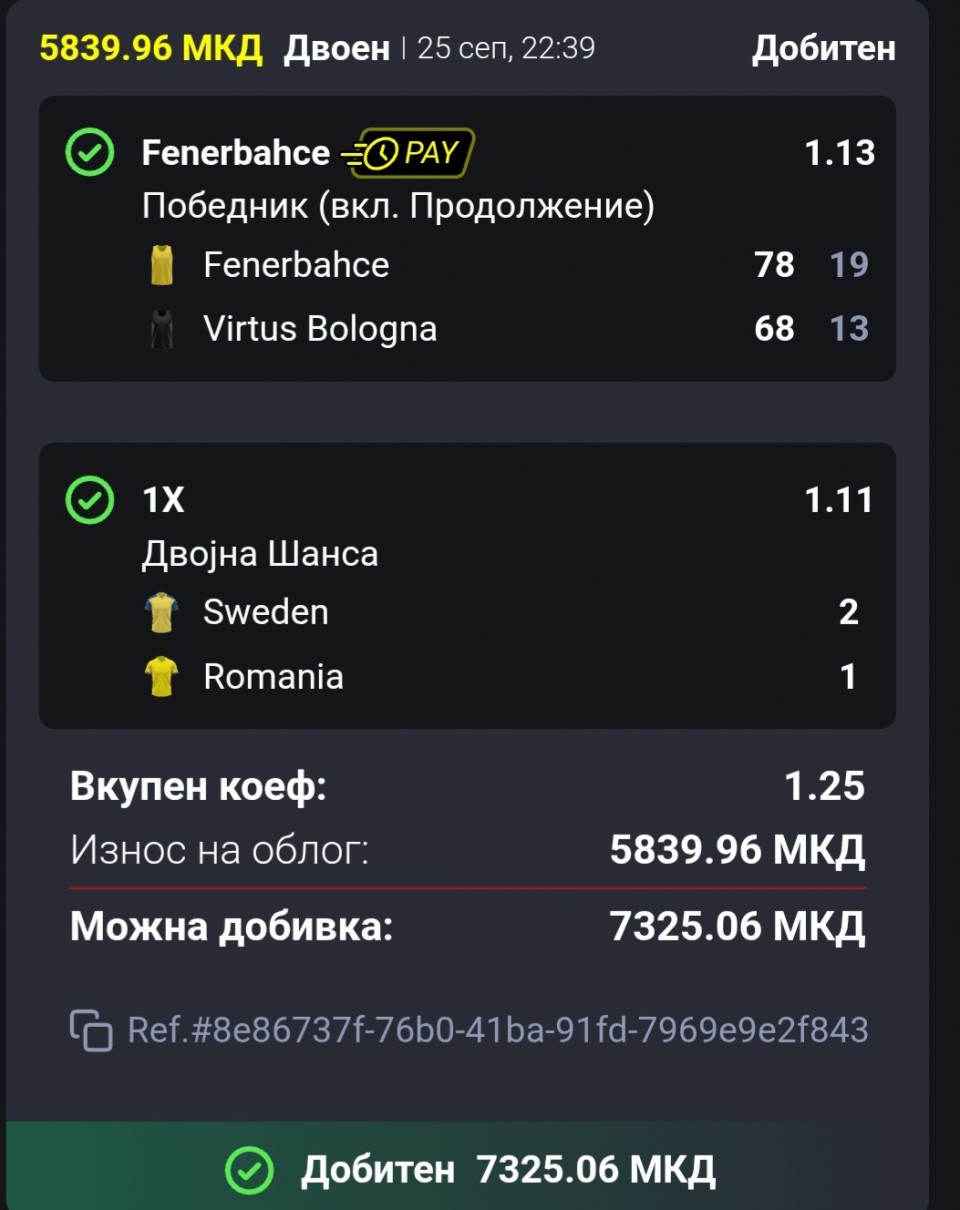Open the Sweden vs Romania selection
This screenshot has width=960, height=1210.
tap(467, 586)
